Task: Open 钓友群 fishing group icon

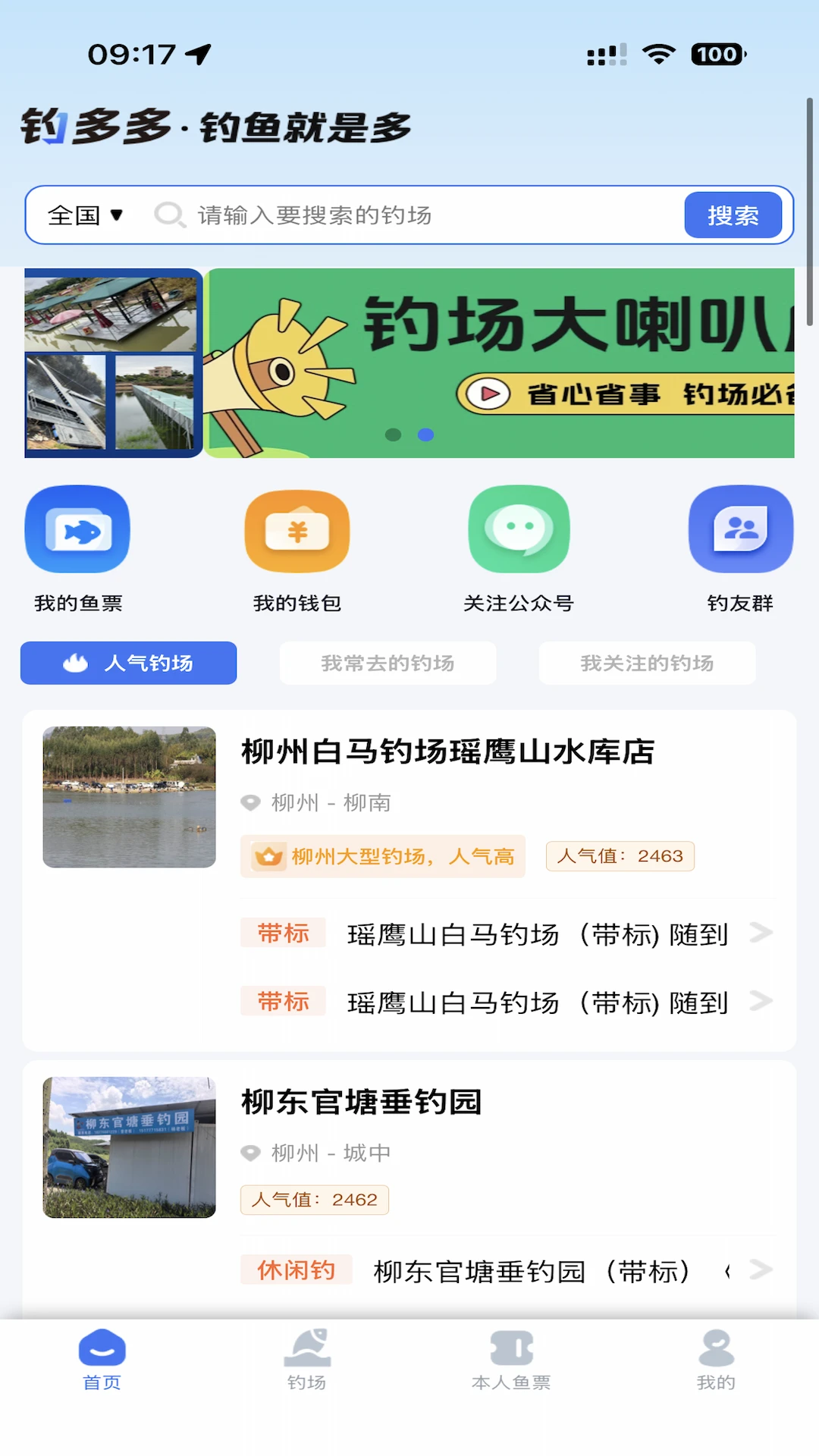Action: tap(740, 529)
